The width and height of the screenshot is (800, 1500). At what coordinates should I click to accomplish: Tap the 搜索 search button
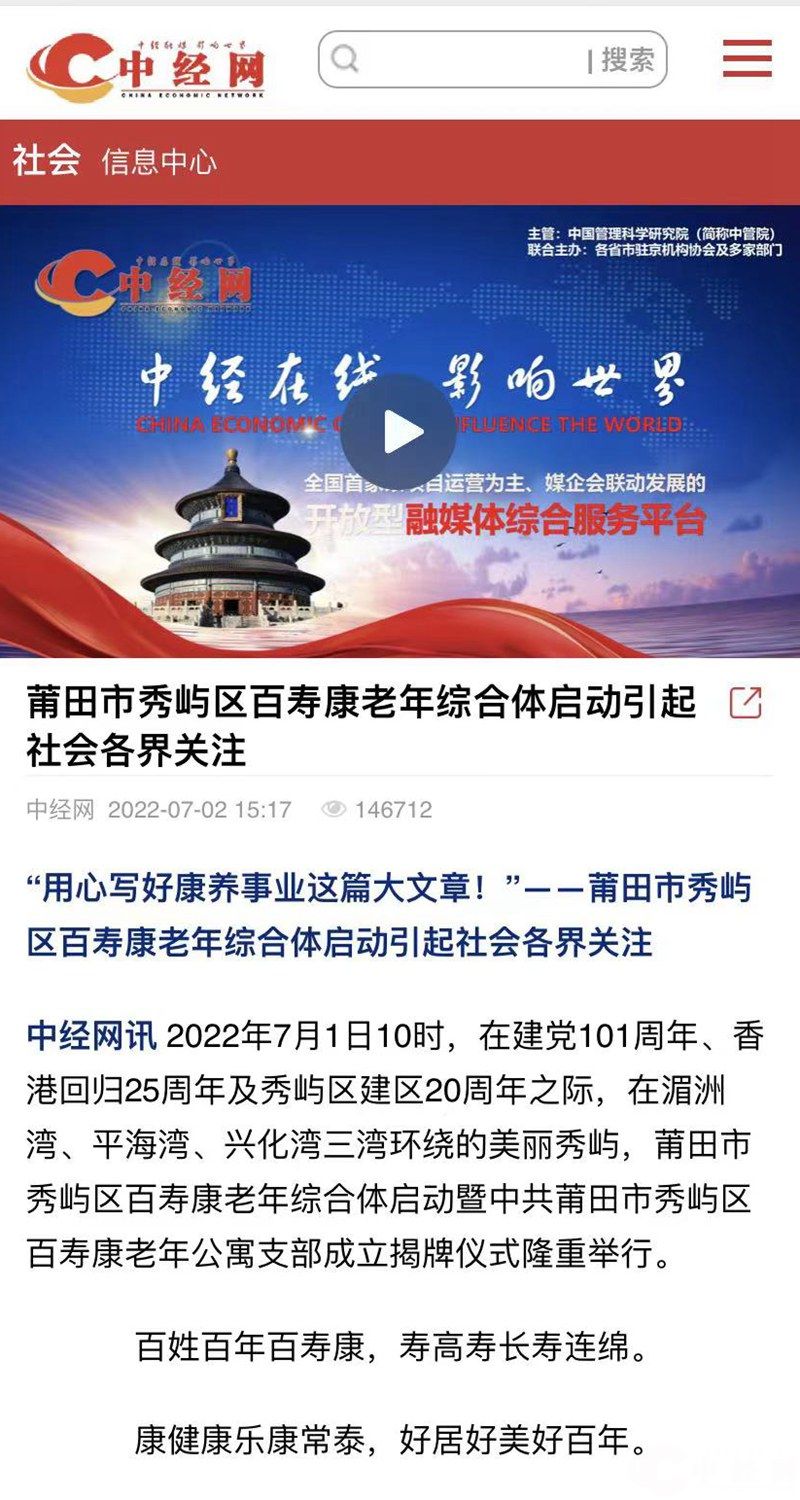click(627, 60)
